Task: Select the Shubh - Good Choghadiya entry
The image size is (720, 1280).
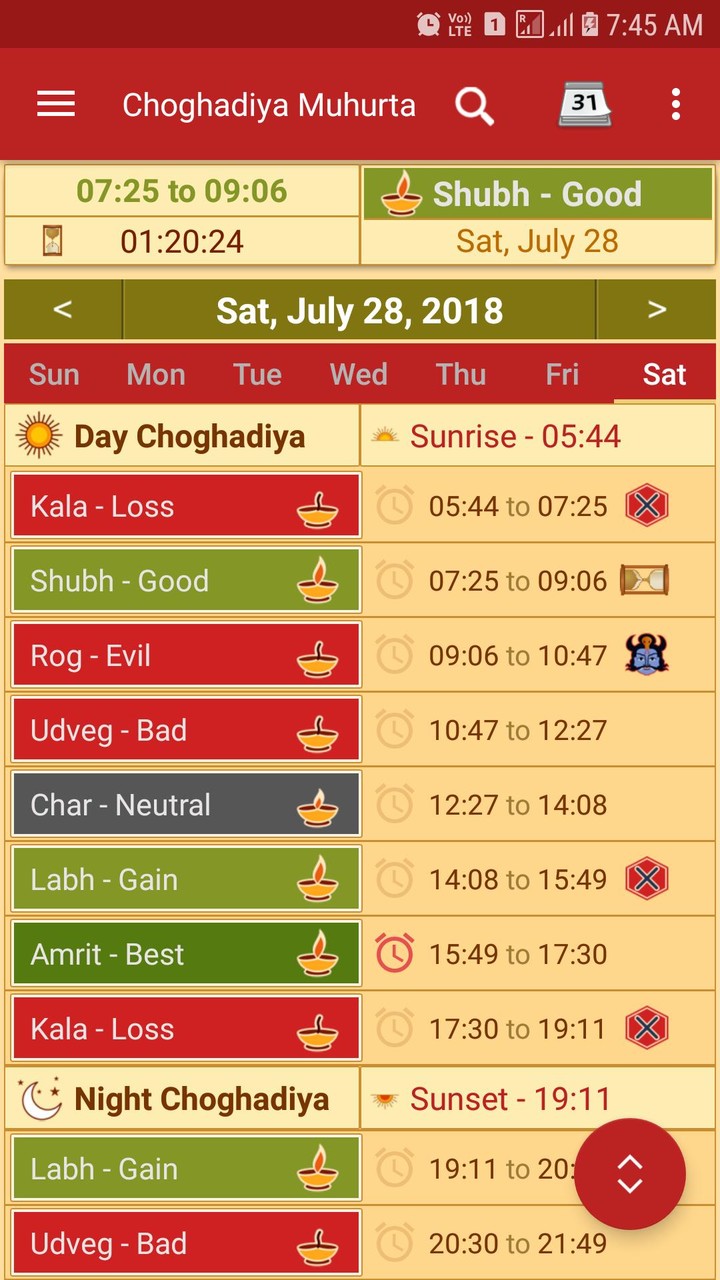Action: click(185, 580)
